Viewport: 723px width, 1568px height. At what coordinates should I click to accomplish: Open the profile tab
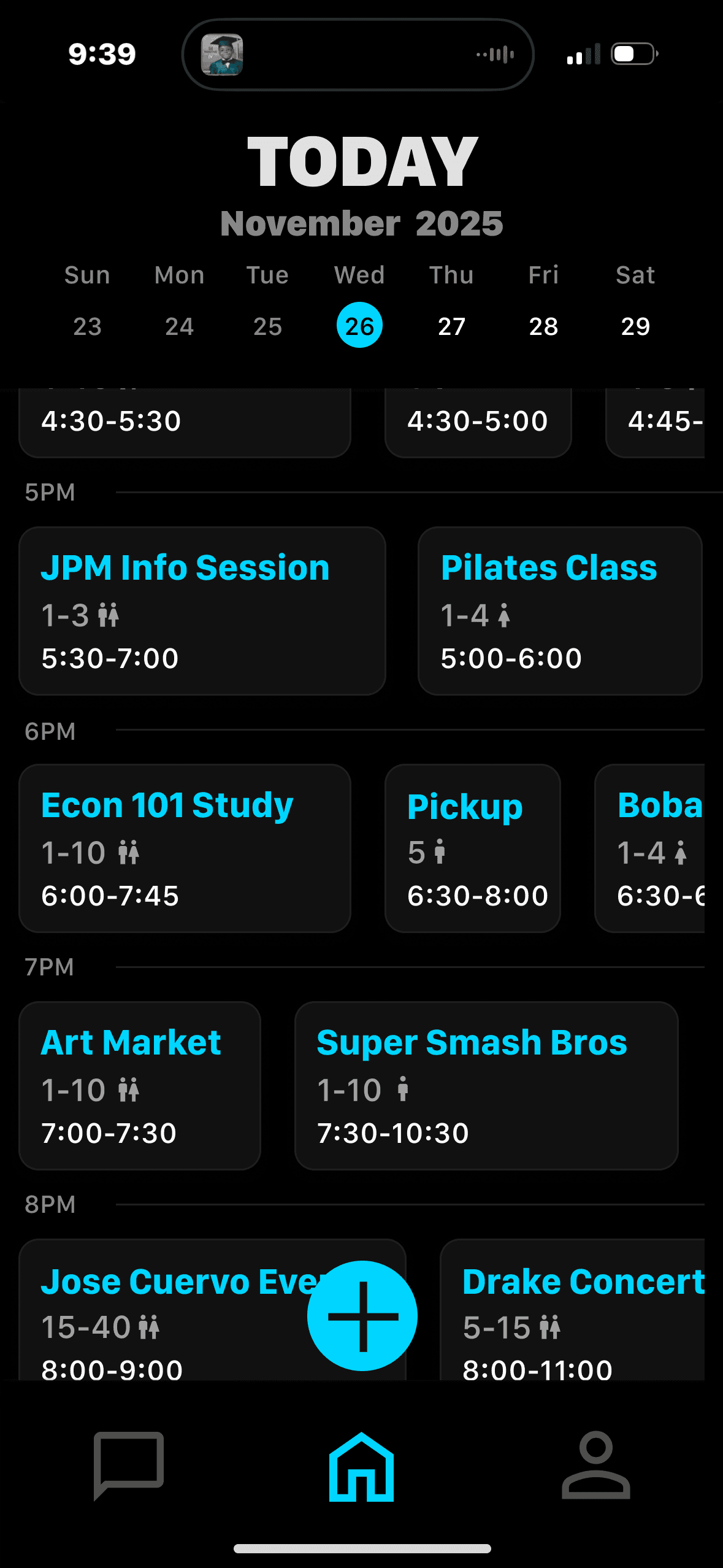pyautogui.click(x=595, y=1465)
